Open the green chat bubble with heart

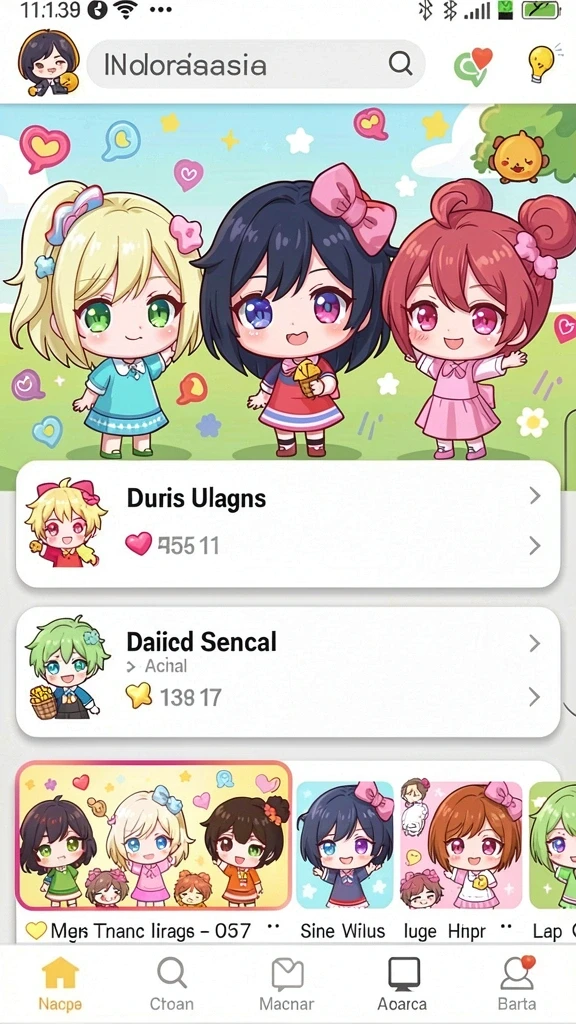click(472, 65)
